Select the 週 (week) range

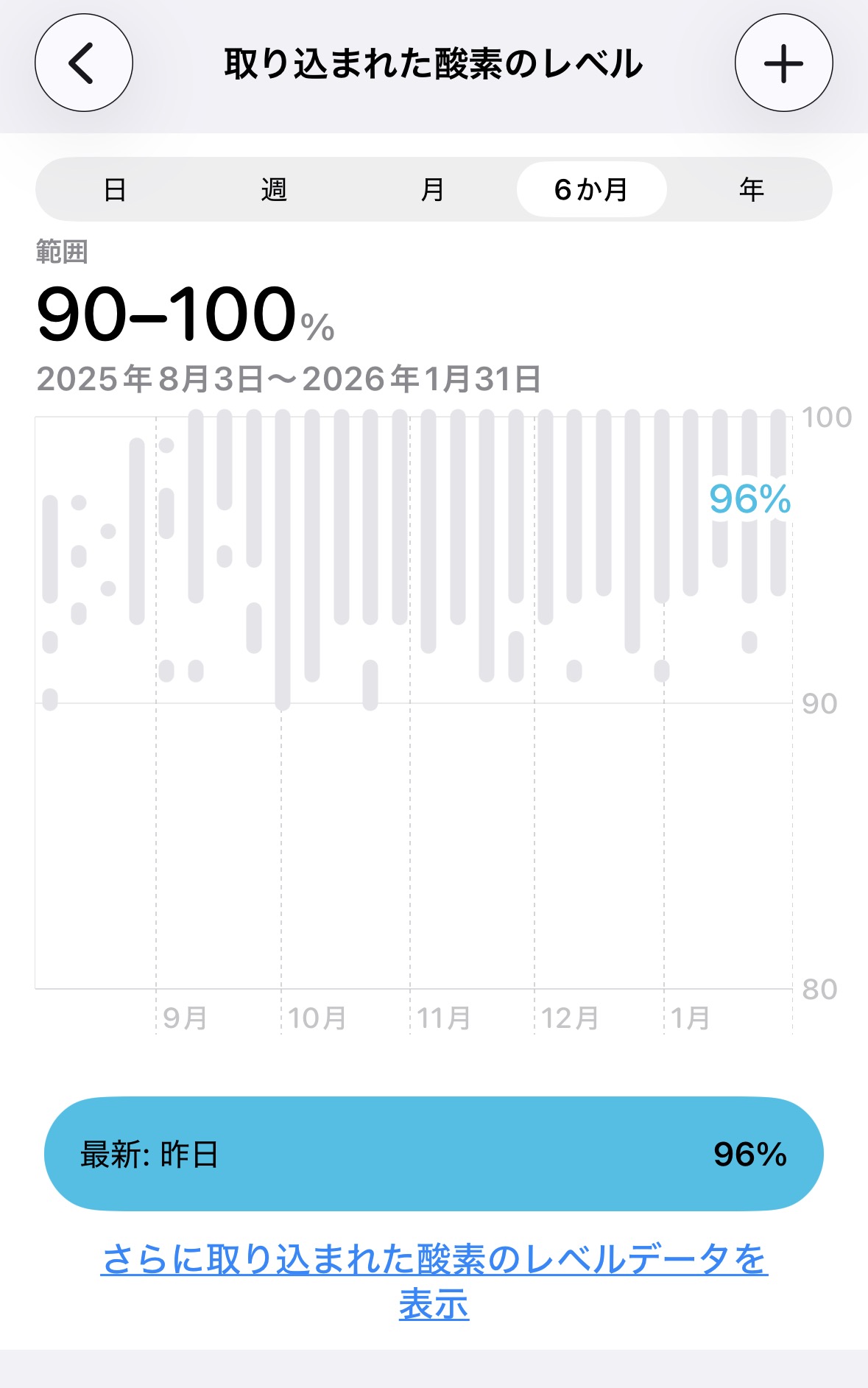click(274, 190)
